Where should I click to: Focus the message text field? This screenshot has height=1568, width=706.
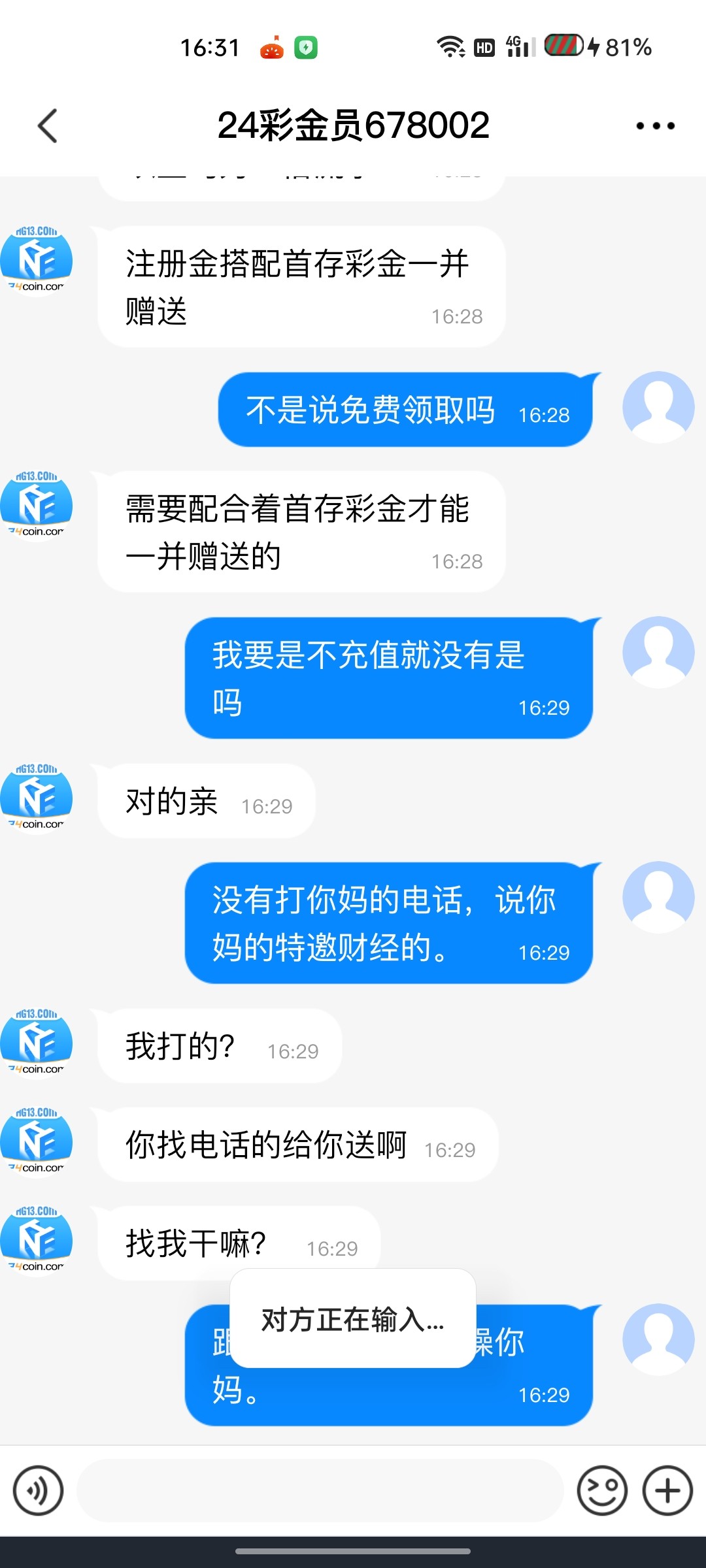320,1491
